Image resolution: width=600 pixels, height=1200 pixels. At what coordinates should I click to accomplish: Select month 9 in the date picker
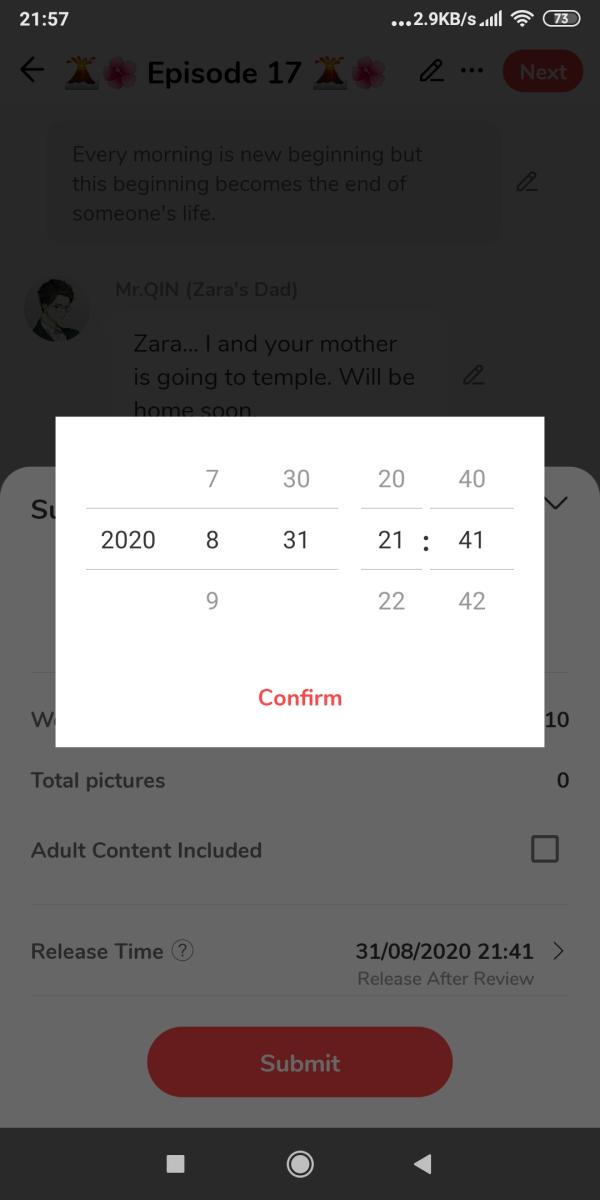point(212,601)
